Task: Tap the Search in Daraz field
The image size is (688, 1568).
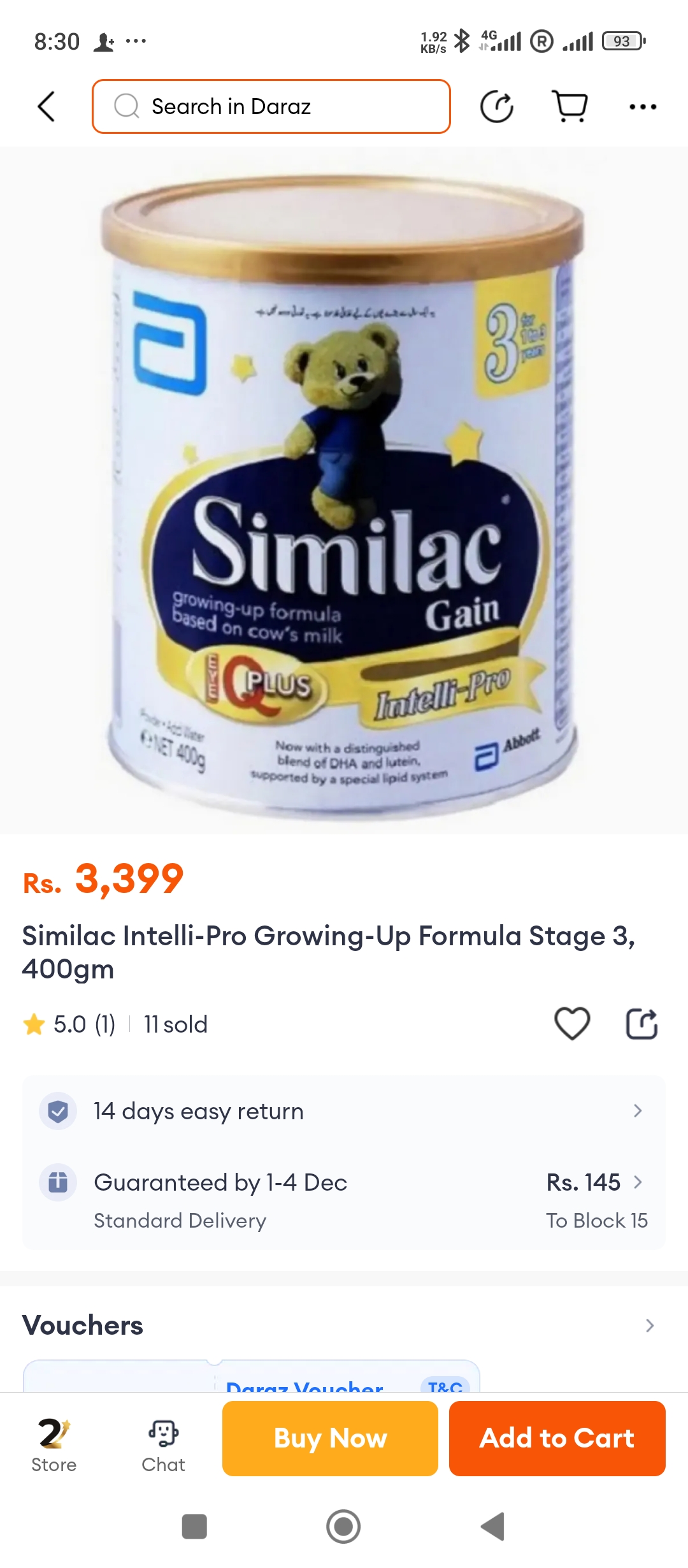Action: 271,106
